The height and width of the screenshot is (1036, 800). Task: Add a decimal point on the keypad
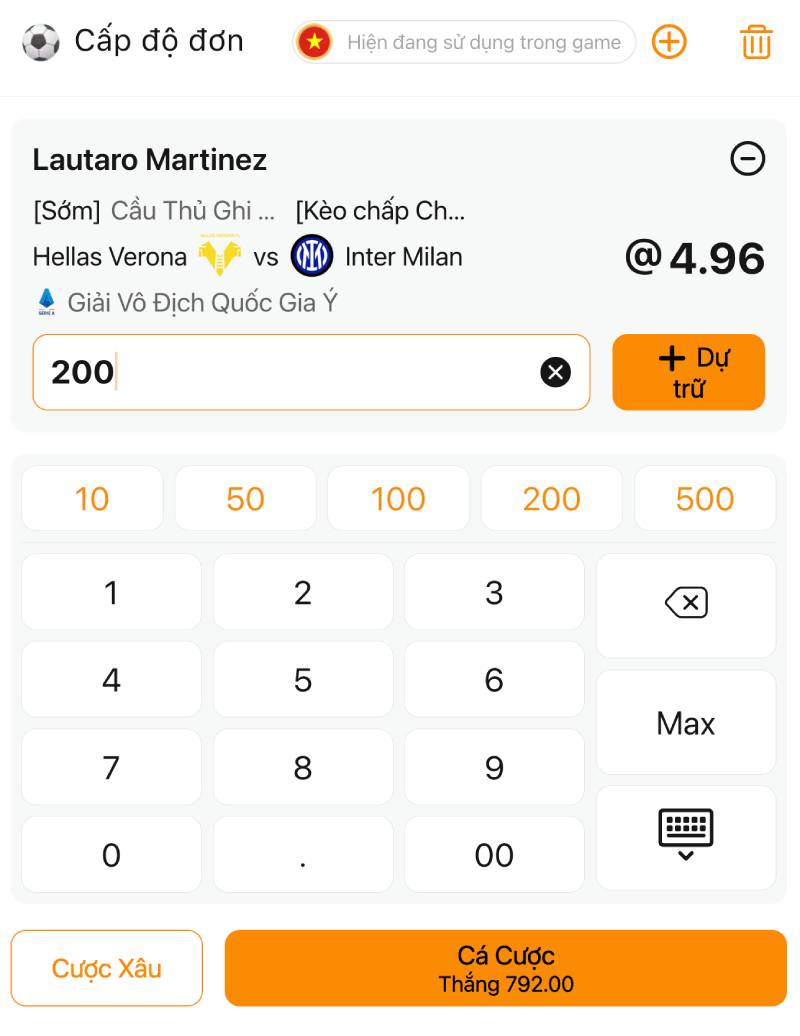pyautogui.click(x=303, y=855)
